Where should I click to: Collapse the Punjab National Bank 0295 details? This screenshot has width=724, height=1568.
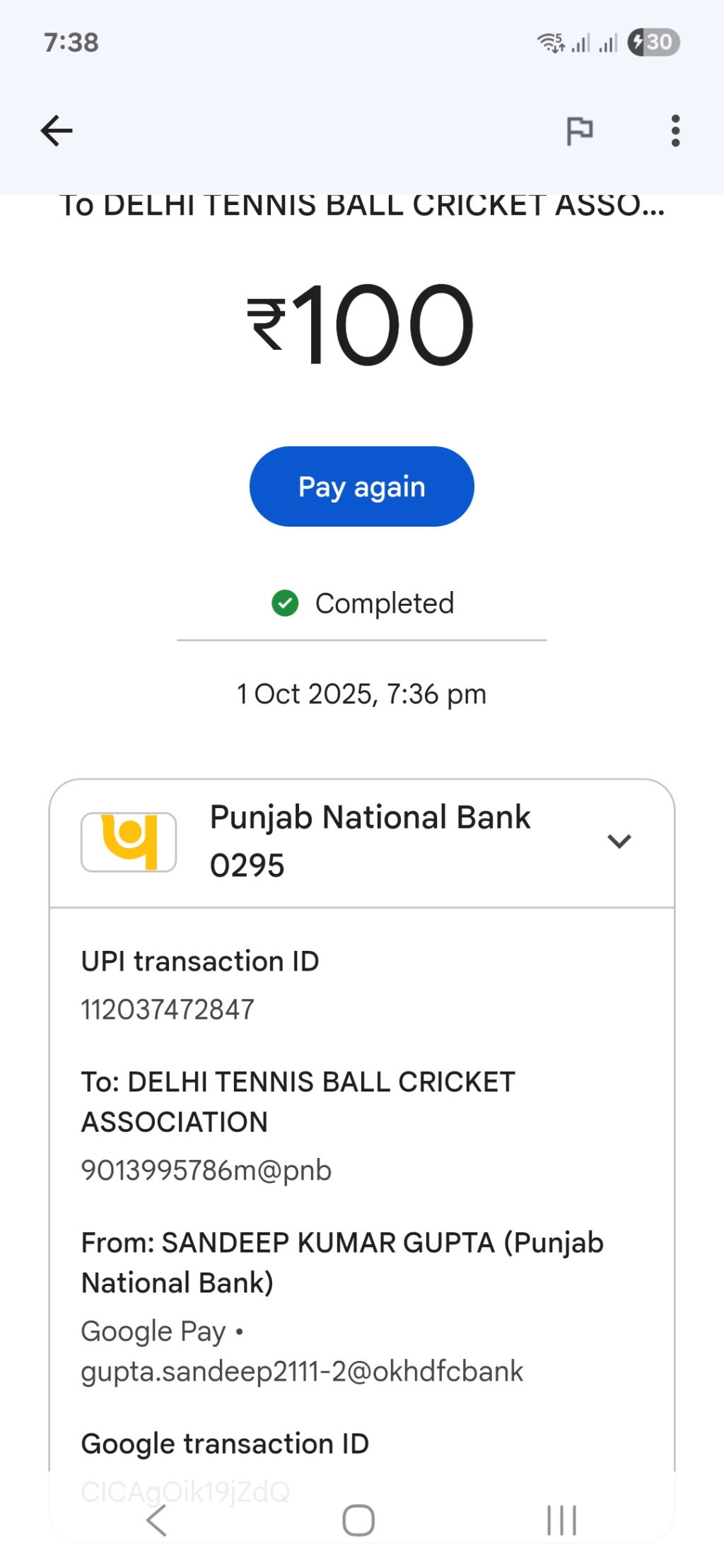point(619,841)
